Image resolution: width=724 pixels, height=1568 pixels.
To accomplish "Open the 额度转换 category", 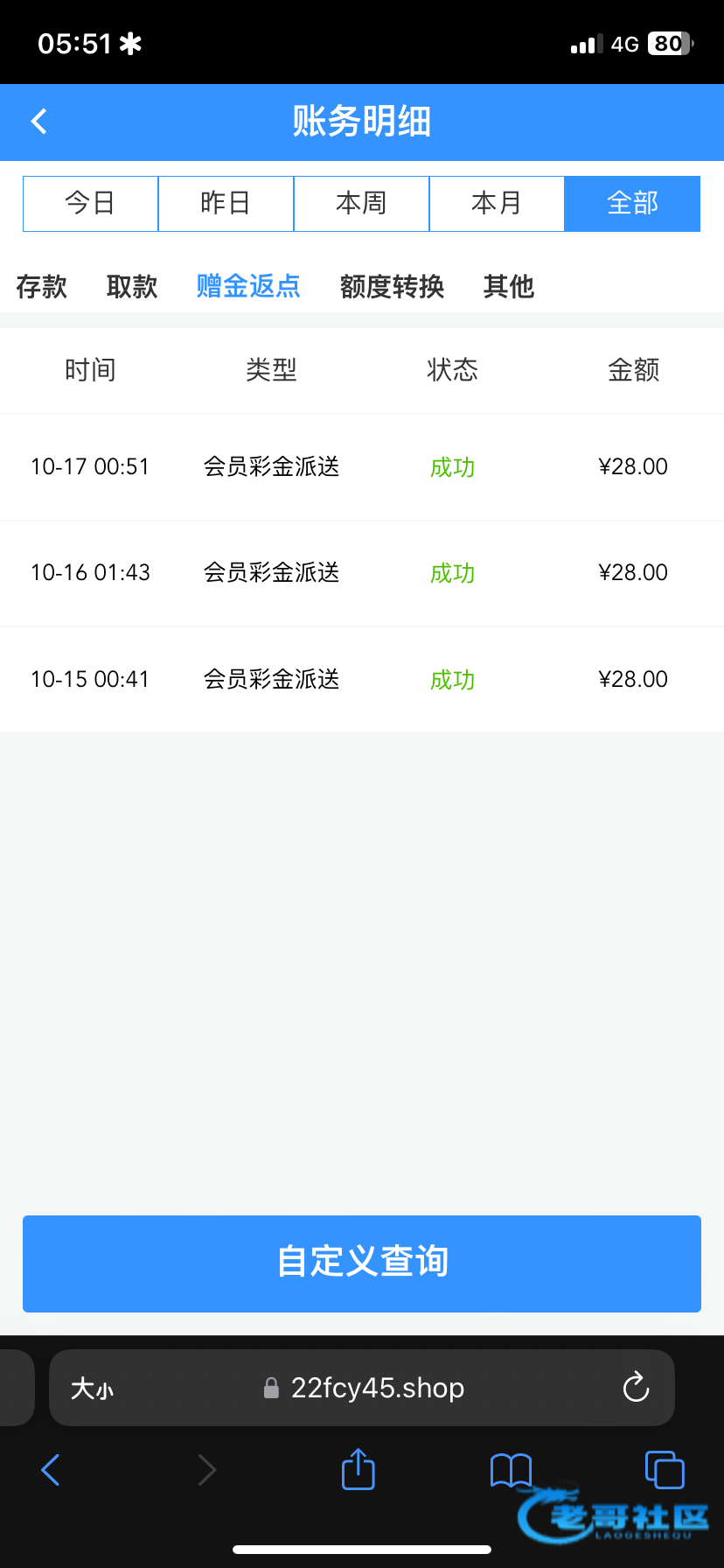I will [392, 286].
